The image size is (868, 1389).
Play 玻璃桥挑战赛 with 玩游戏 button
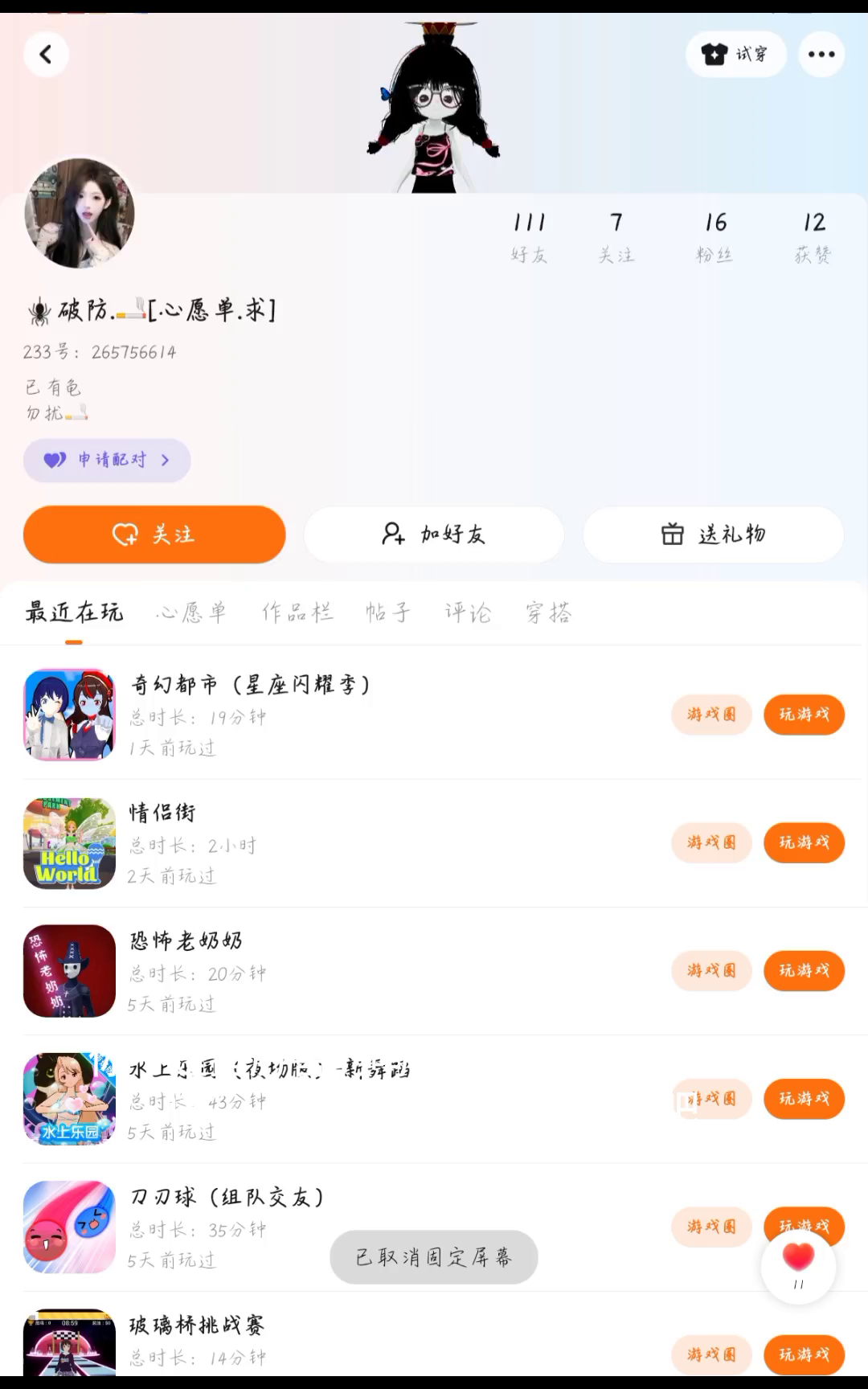point(804,1354)
